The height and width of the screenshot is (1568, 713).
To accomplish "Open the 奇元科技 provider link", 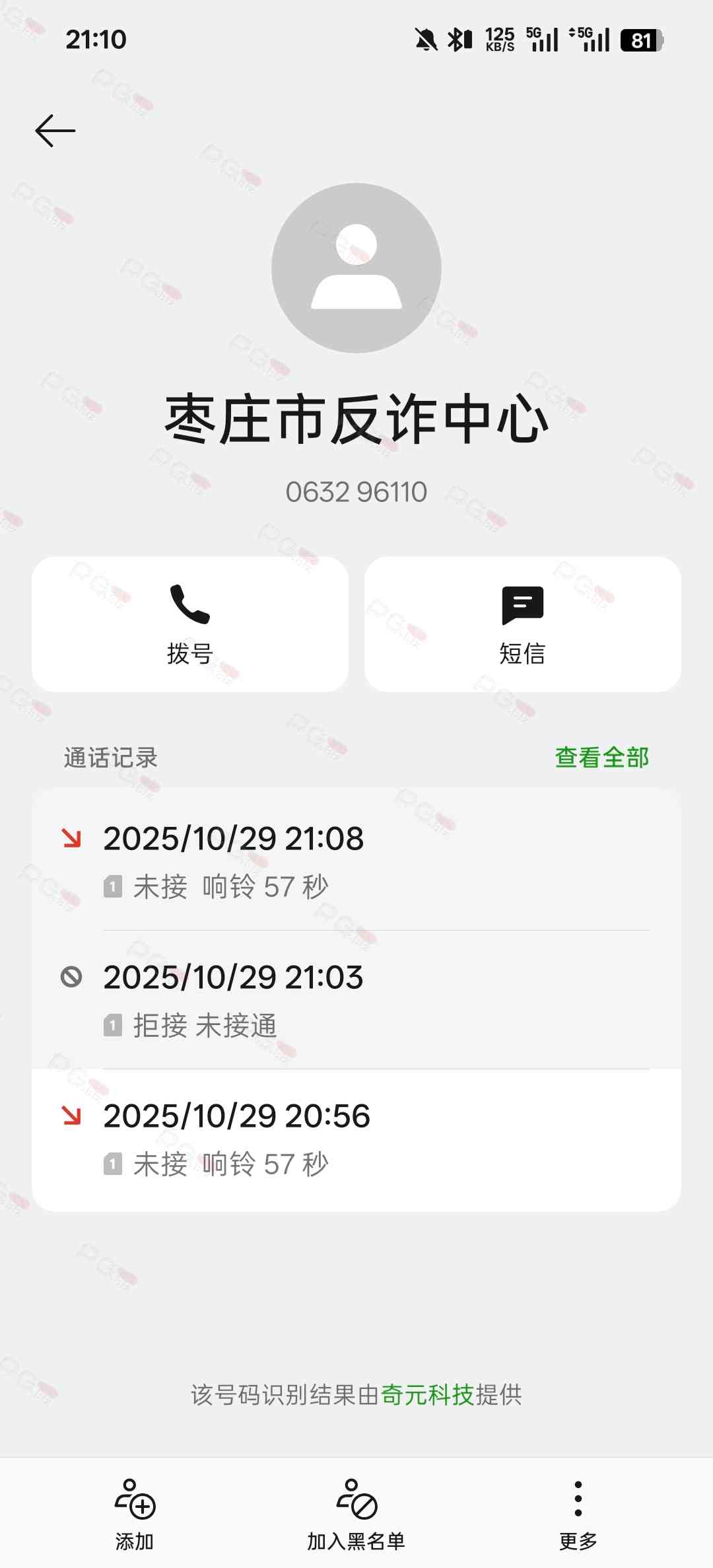I will tap(427, 1394).
